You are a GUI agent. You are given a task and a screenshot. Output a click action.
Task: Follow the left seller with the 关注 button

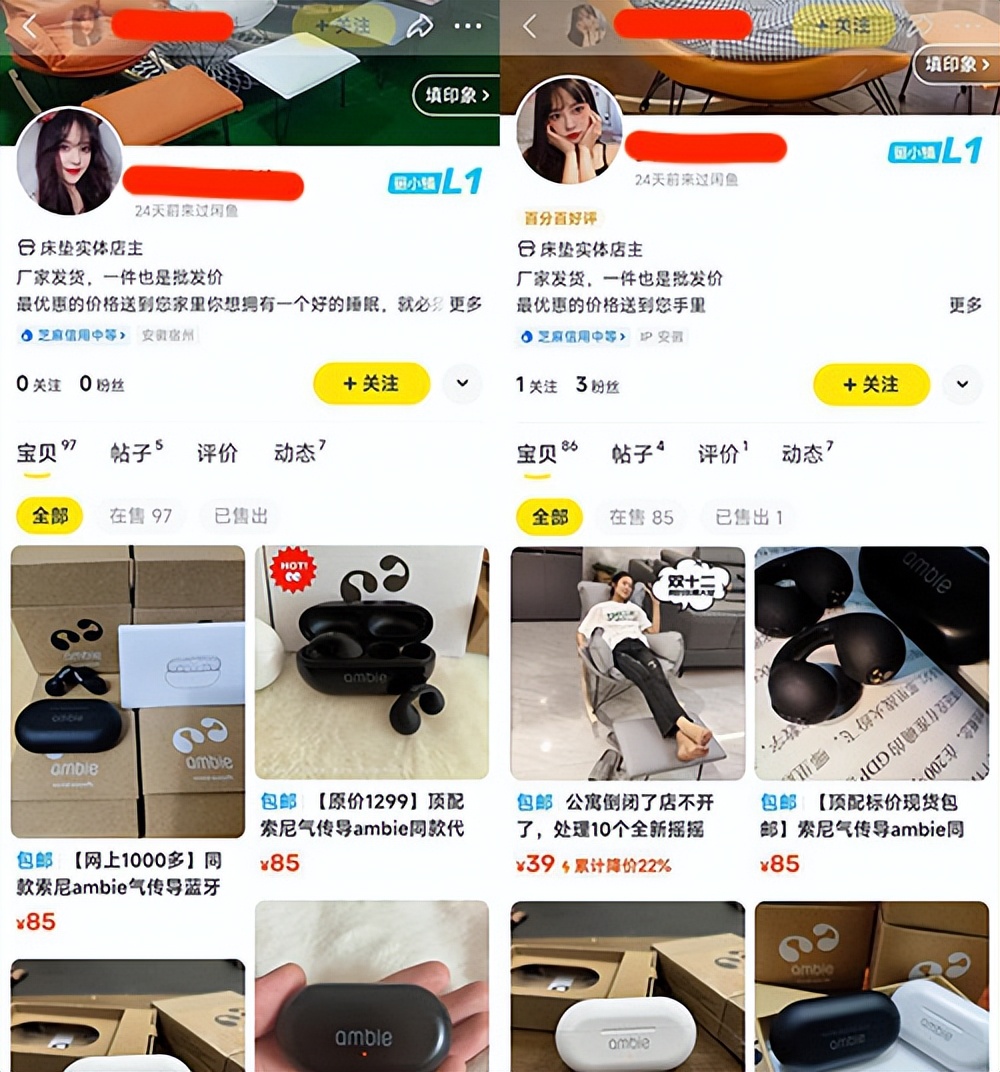coord(371,384)
